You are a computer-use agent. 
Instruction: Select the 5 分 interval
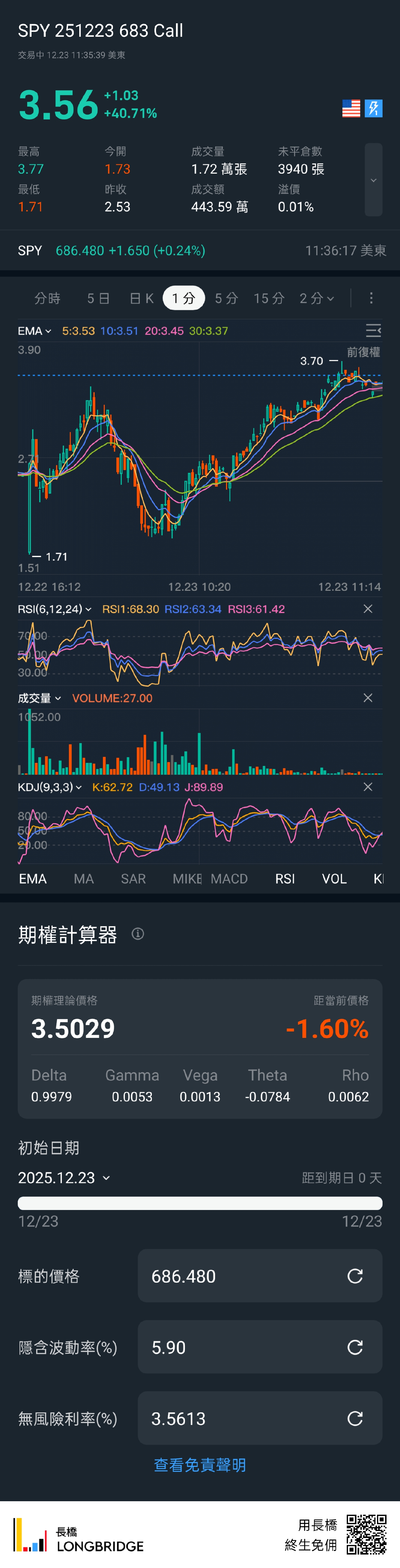(226, 298)
